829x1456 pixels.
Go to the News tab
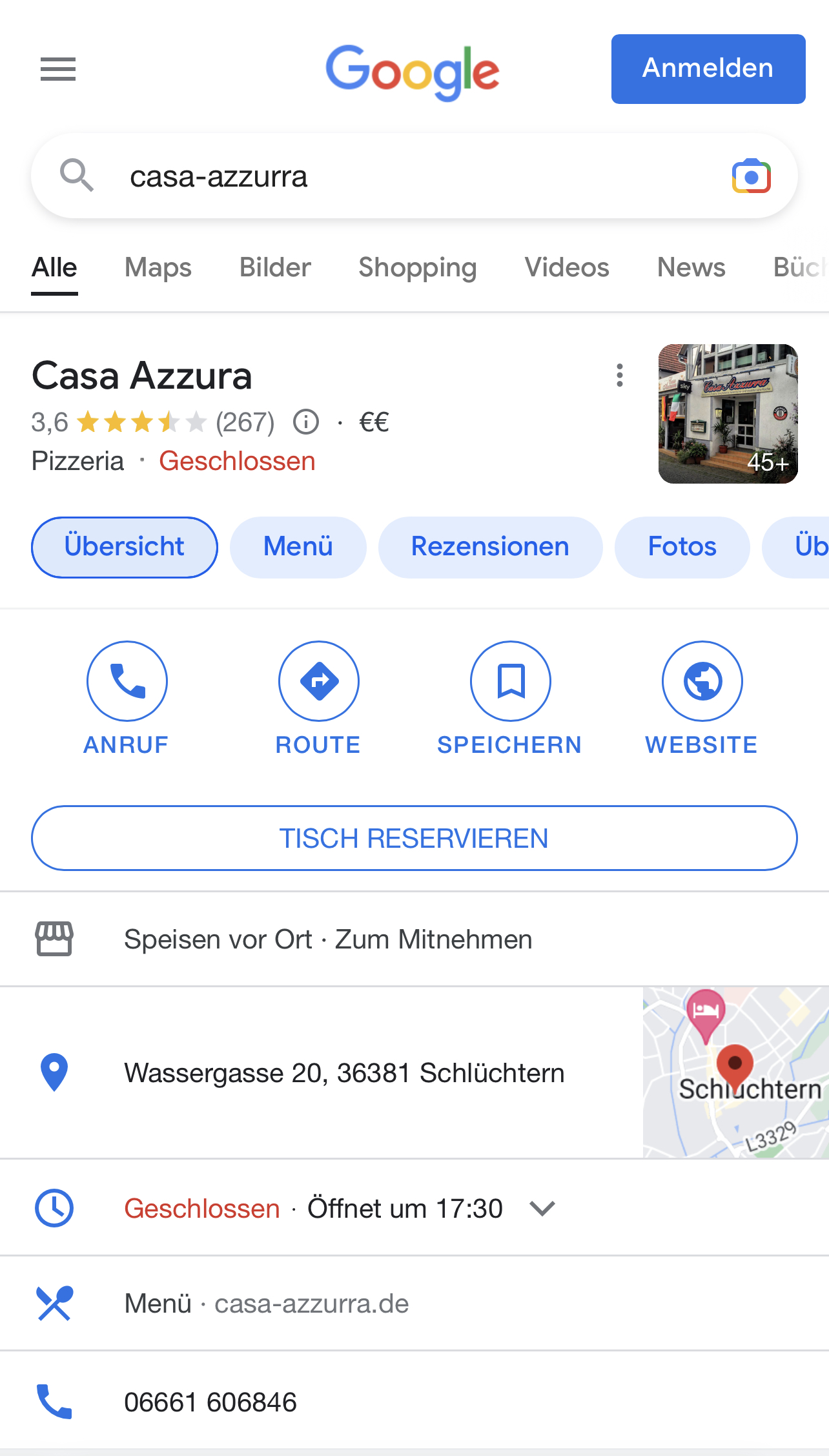pos(691,268)
